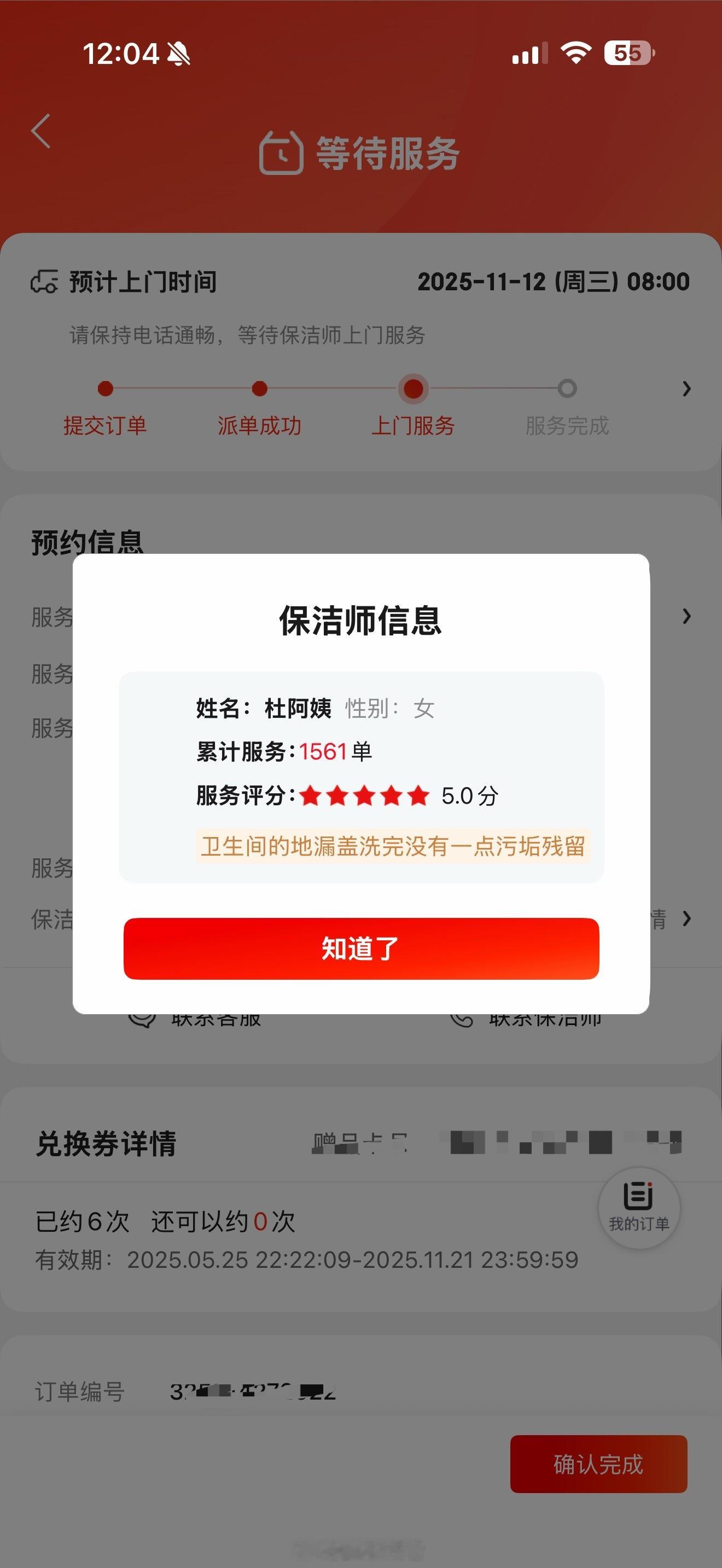
Task: Click the 上门服务 progress step dot
Action: pyautogui.click(x=415, y=388)
